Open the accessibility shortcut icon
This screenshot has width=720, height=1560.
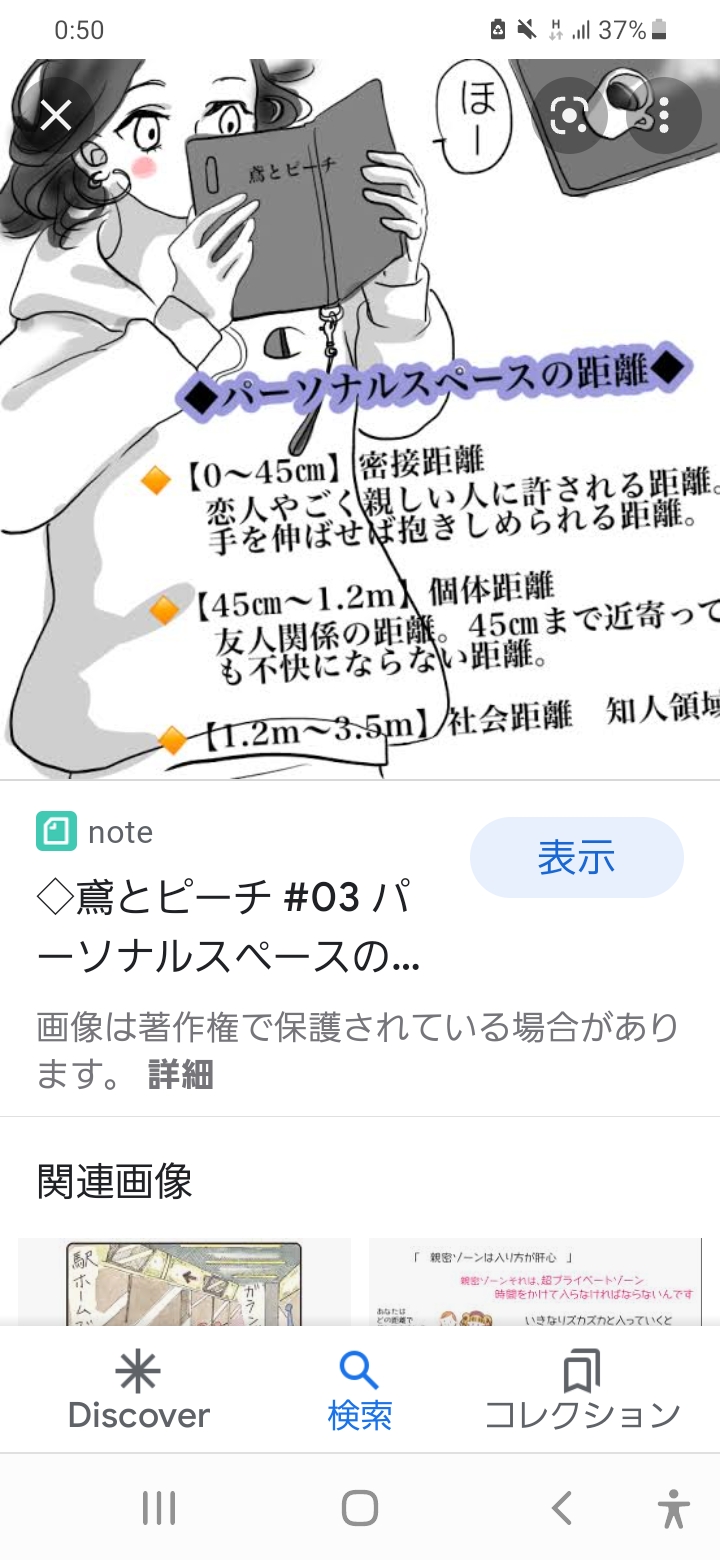(676, 1507)
